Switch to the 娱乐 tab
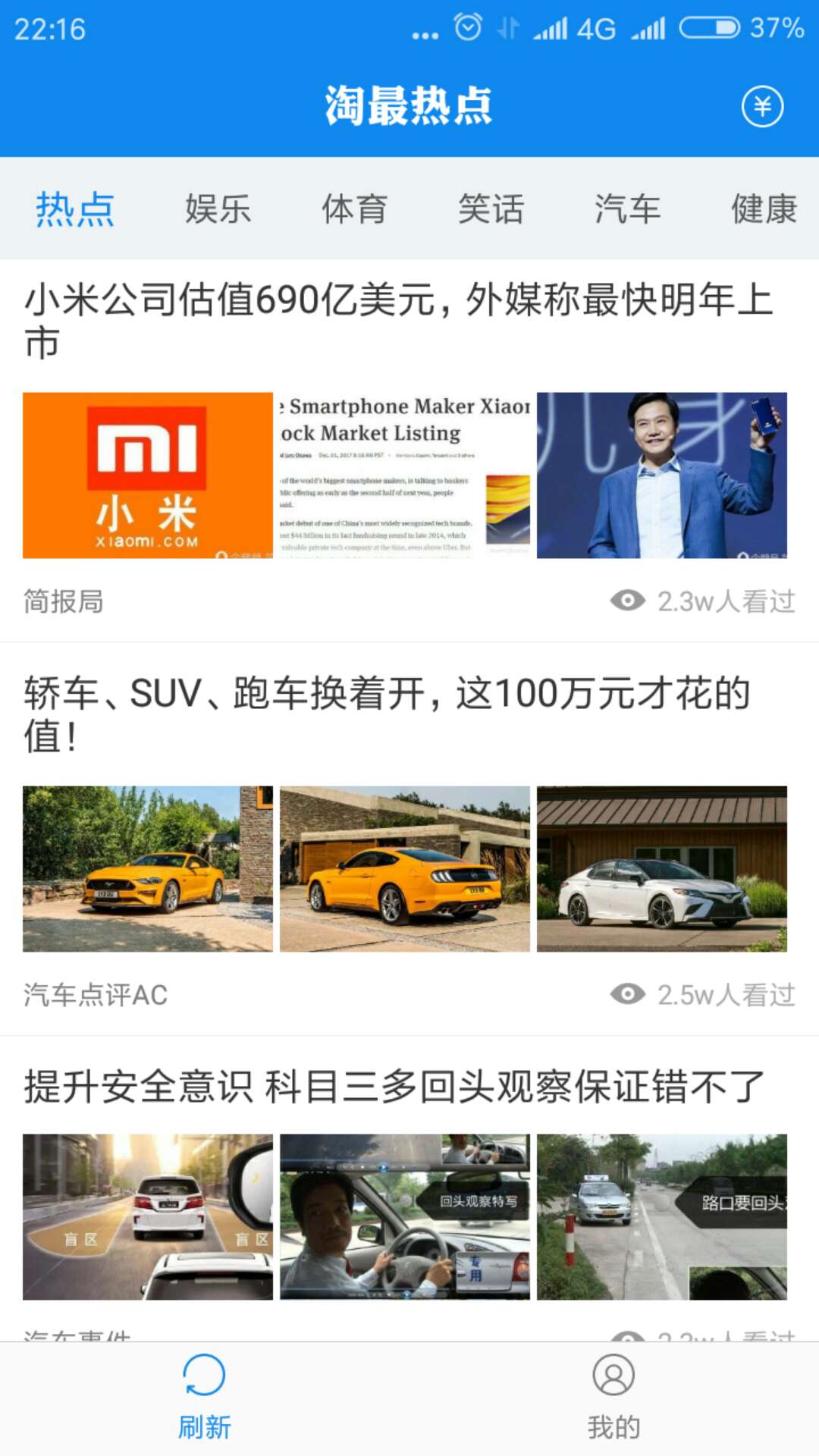The image size is (819, 1456). click(217, 209)
